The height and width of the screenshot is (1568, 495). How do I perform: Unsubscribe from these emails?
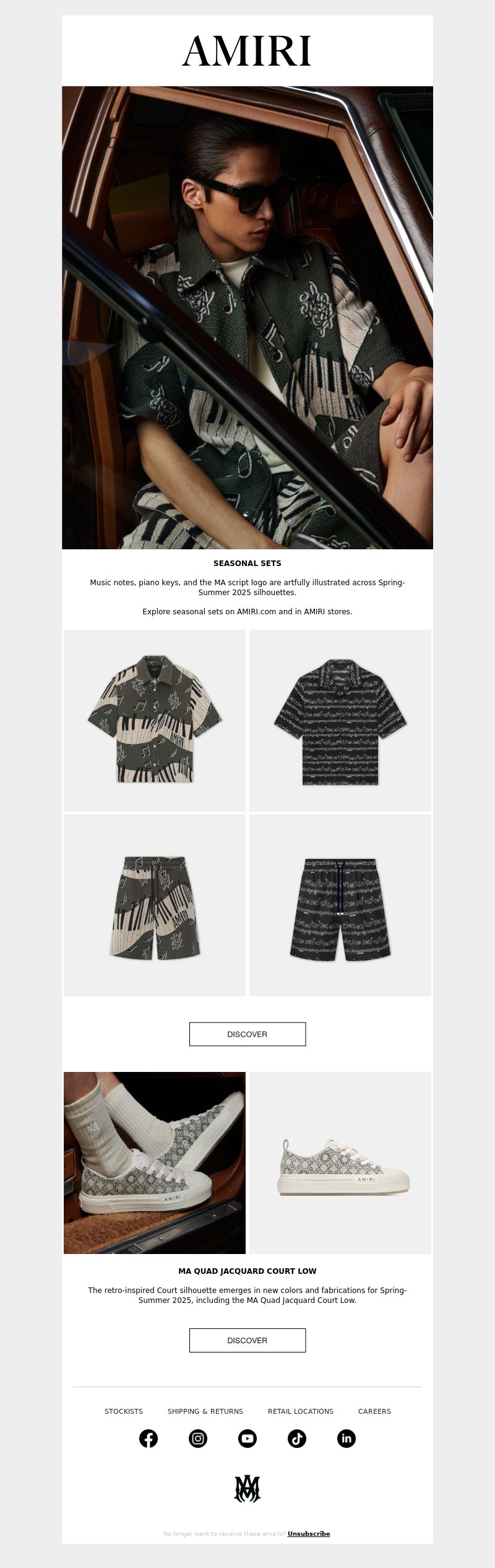[x=309, y=1533]
